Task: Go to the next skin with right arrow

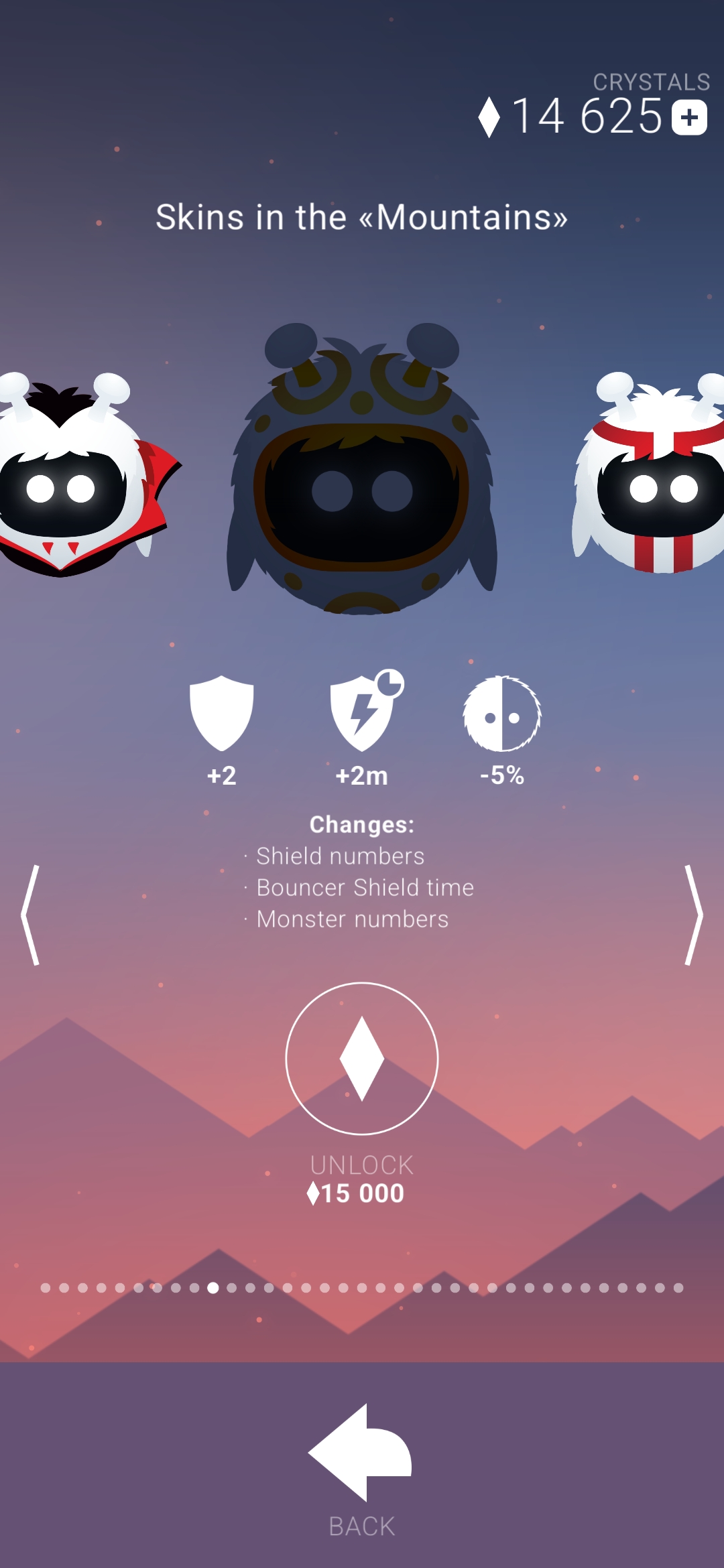Action: pyautogui.click(x=693, y=915)
